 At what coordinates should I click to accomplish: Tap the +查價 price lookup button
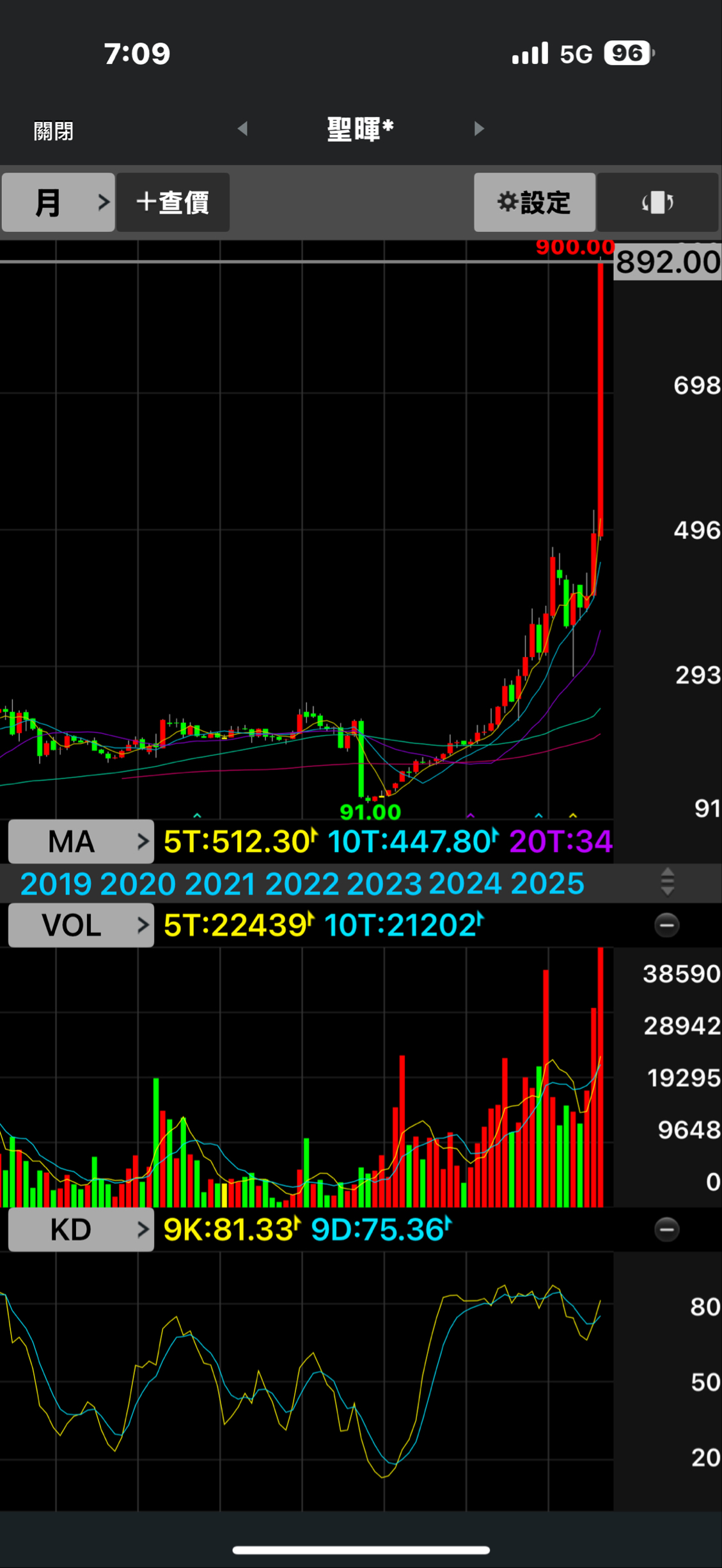coord(173,203)
